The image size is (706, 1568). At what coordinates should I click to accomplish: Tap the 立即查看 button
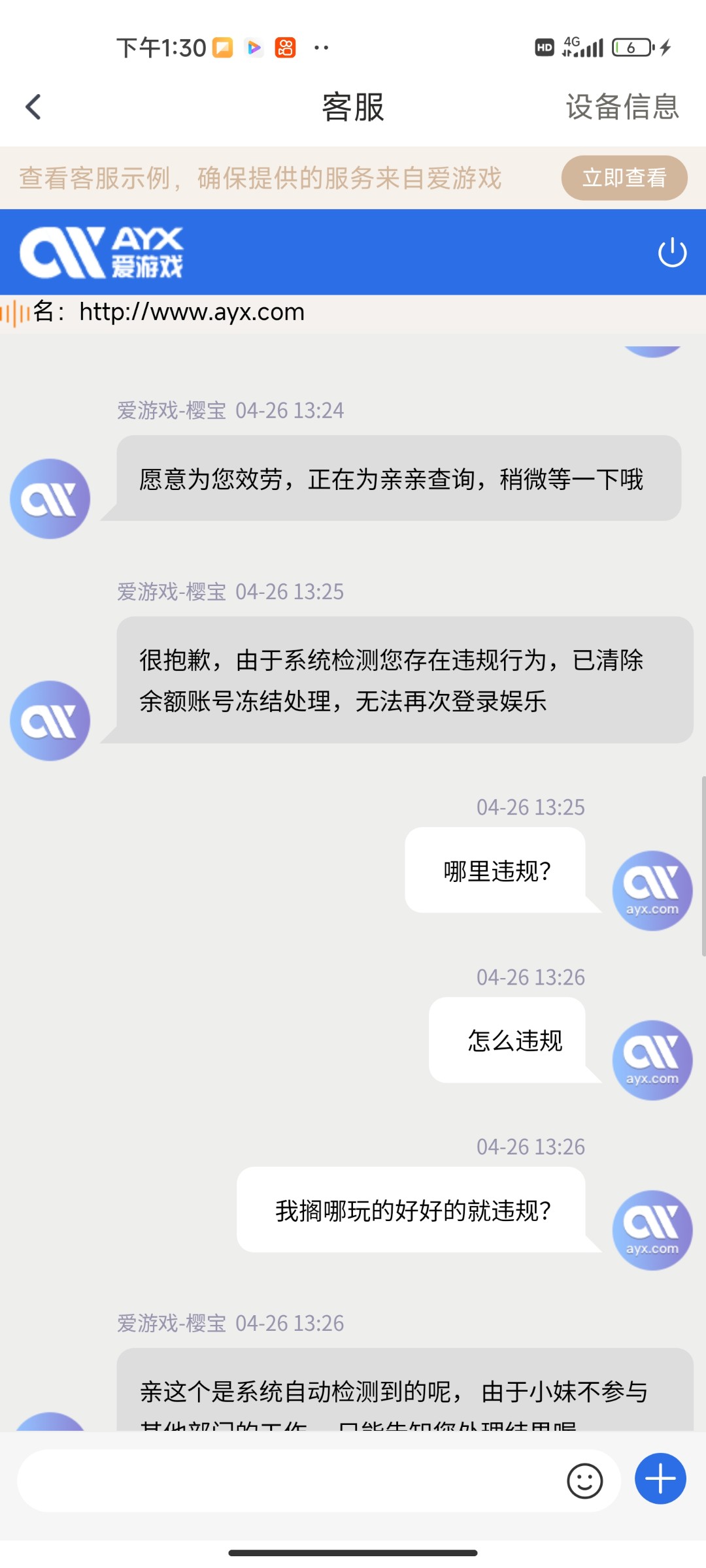click(x=624, y=178)
